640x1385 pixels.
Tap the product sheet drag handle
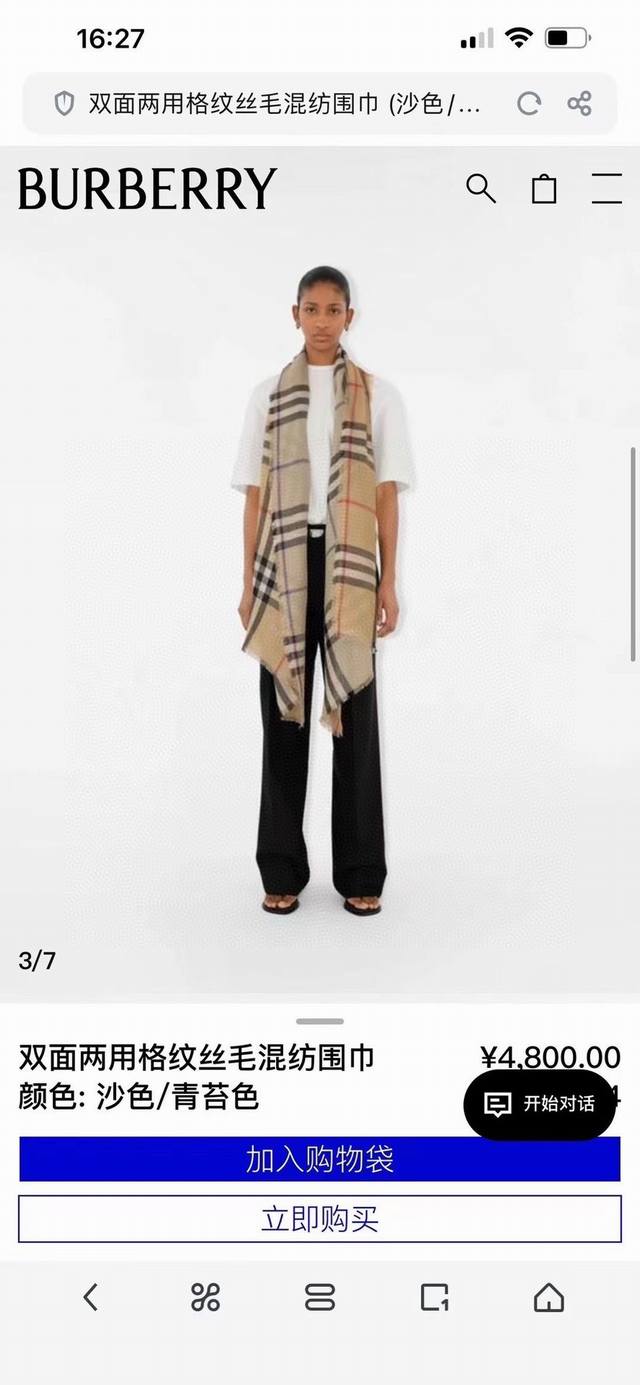tap(320, 1021)
